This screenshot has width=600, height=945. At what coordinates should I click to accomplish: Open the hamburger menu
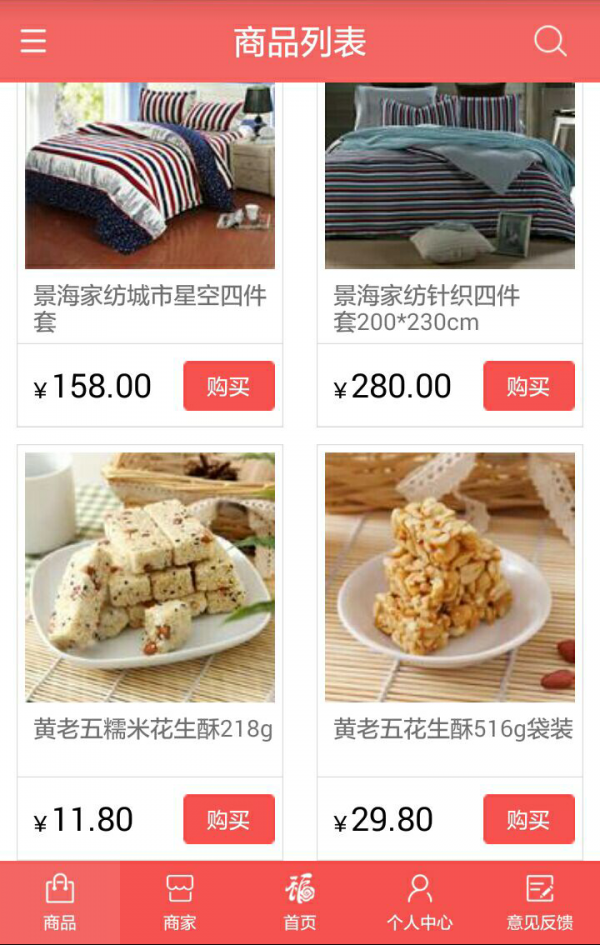coord(34,41)
